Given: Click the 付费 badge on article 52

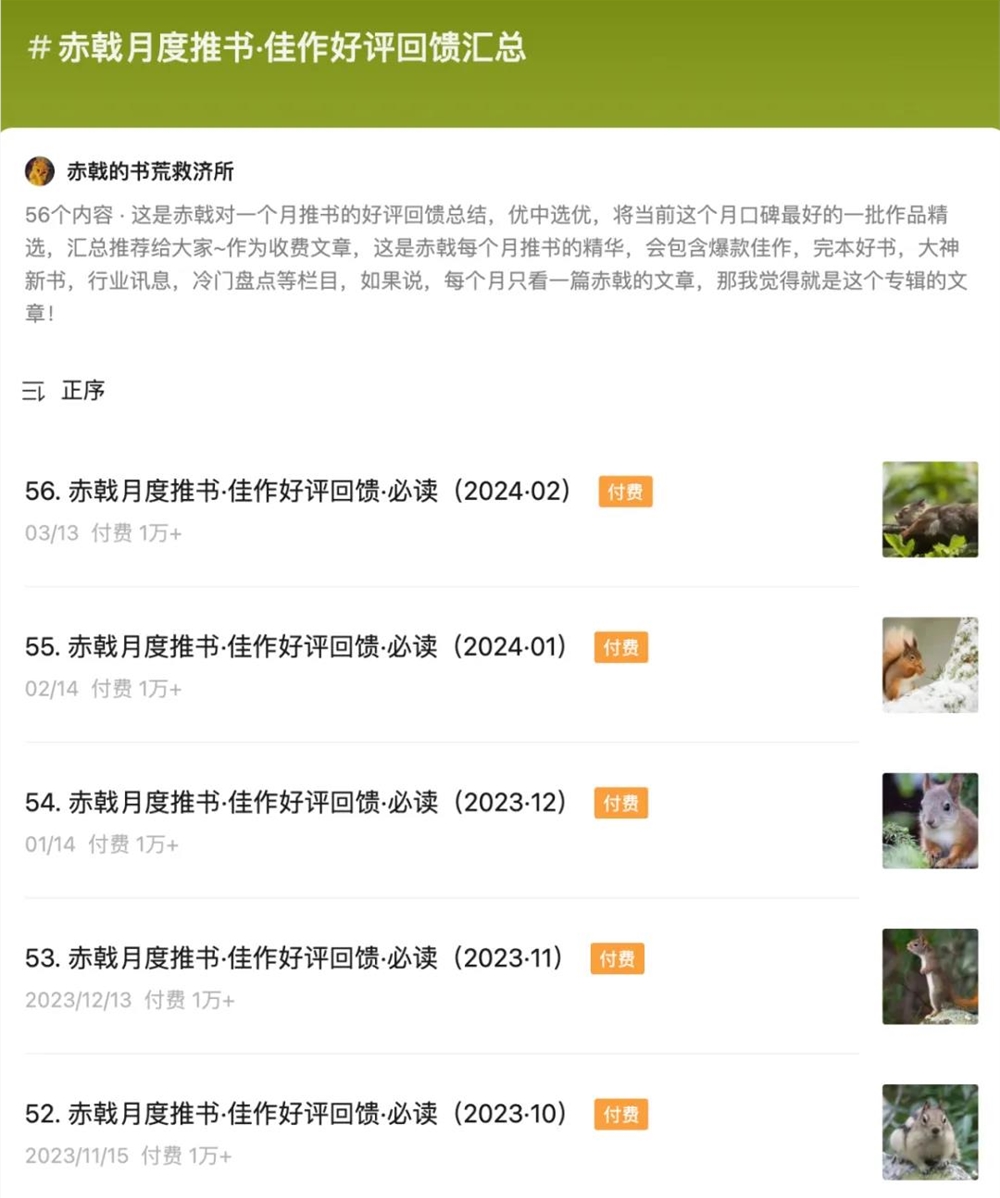Looking at the screenshot, I should click(620, 1114).
